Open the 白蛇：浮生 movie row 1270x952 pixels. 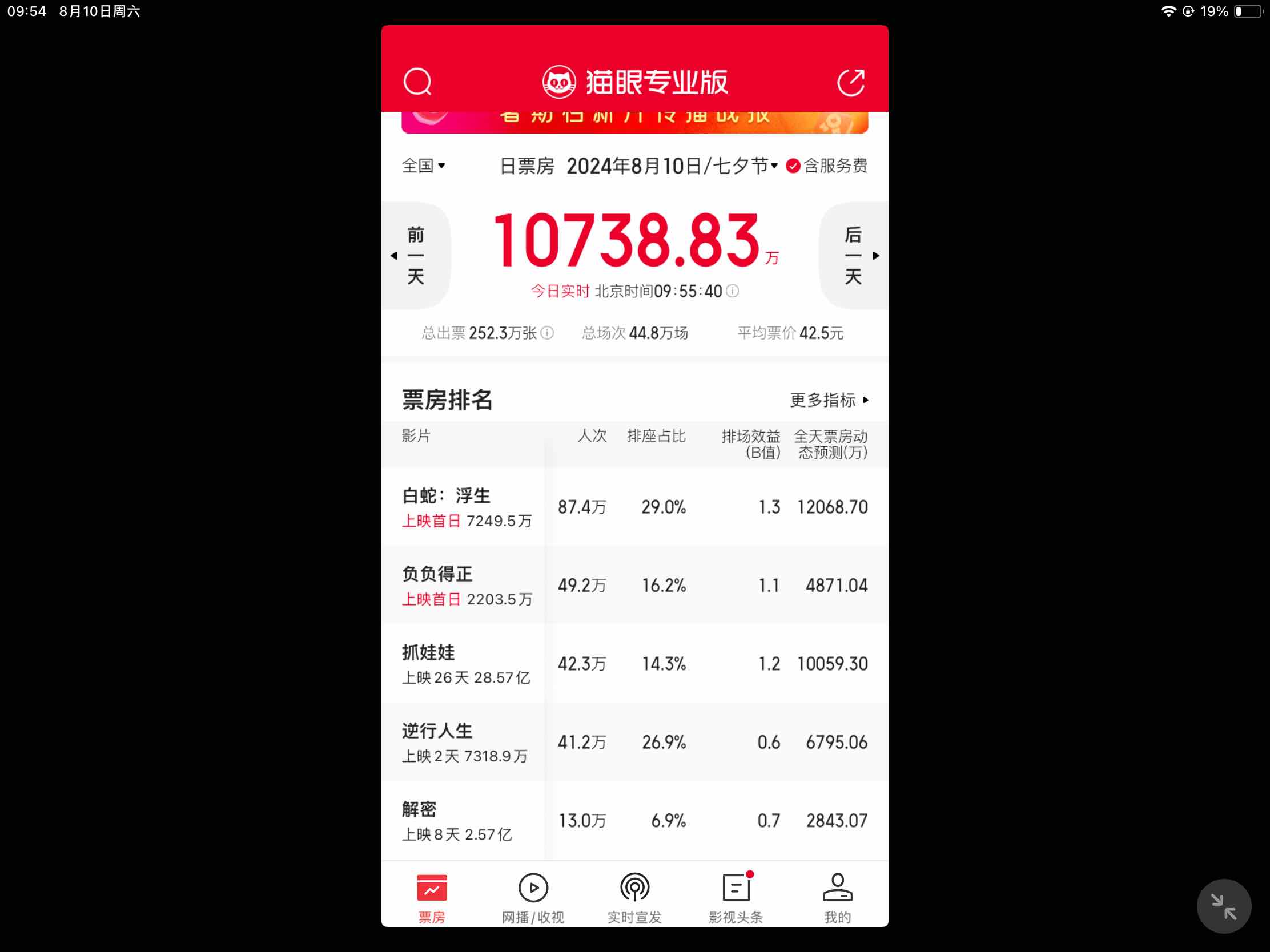[634, 507]
